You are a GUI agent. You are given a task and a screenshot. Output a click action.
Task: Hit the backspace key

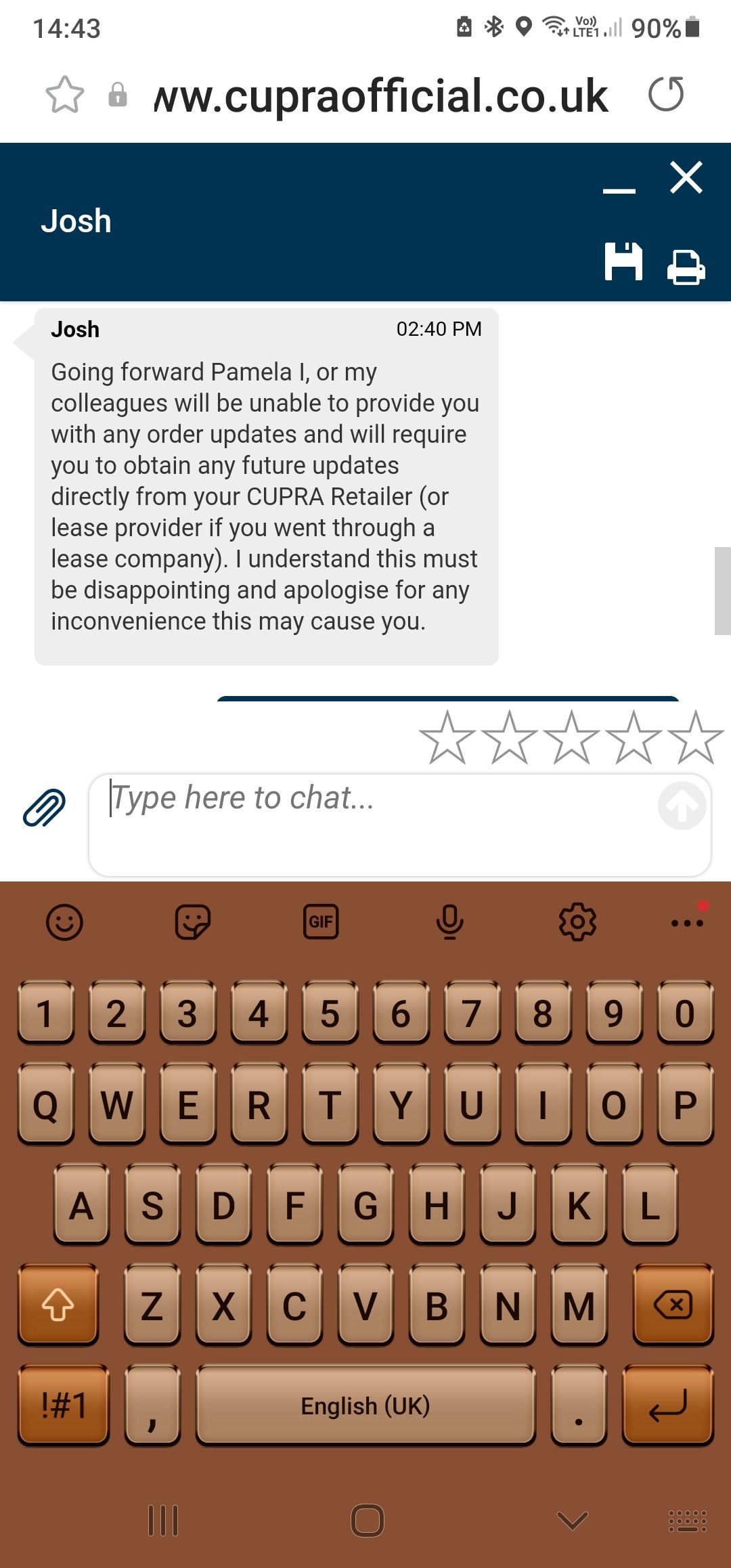coord(673,1304)
